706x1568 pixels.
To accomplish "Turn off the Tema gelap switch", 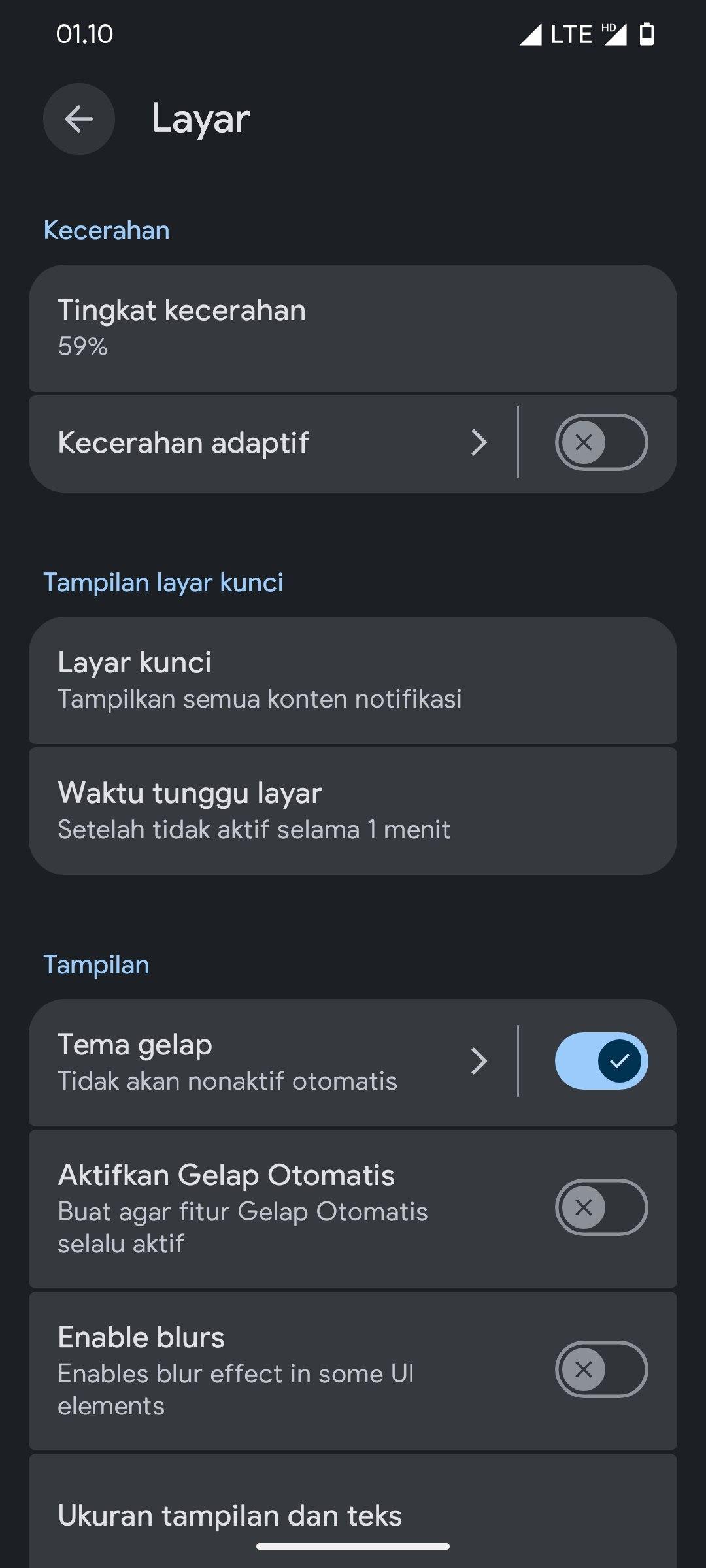I will pyautogui.click(x=601, y=1062).
